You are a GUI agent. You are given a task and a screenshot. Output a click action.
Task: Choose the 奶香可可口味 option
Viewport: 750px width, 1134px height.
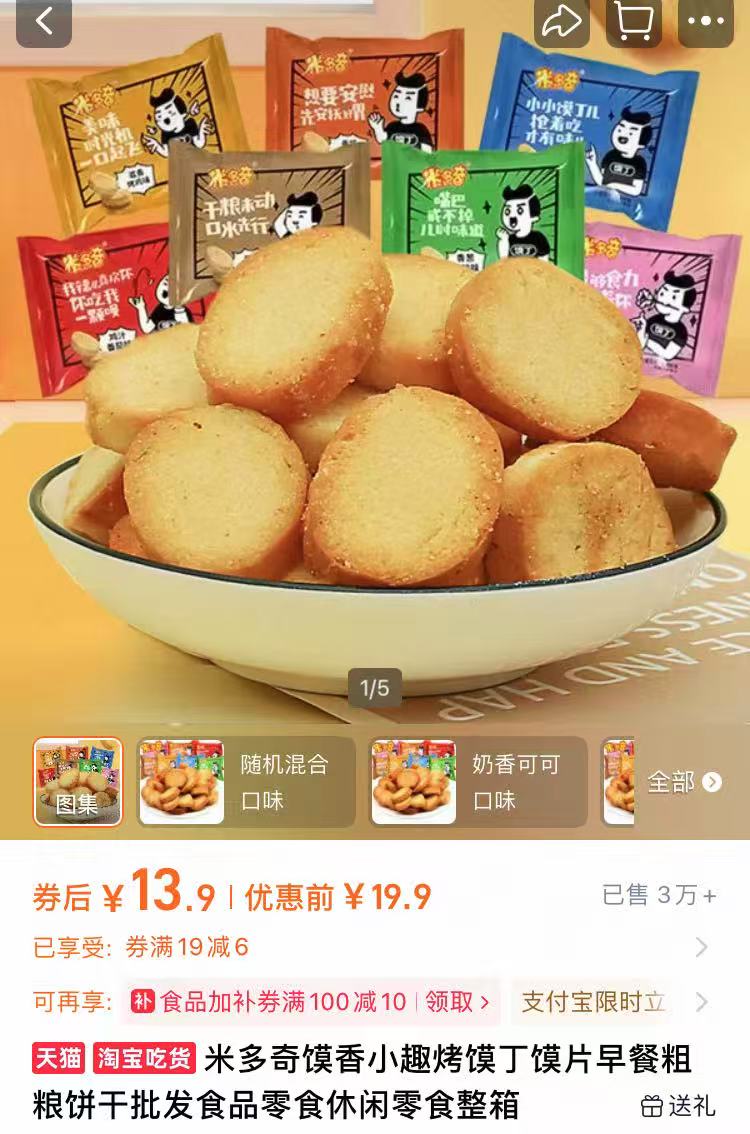tap(477, 782)
